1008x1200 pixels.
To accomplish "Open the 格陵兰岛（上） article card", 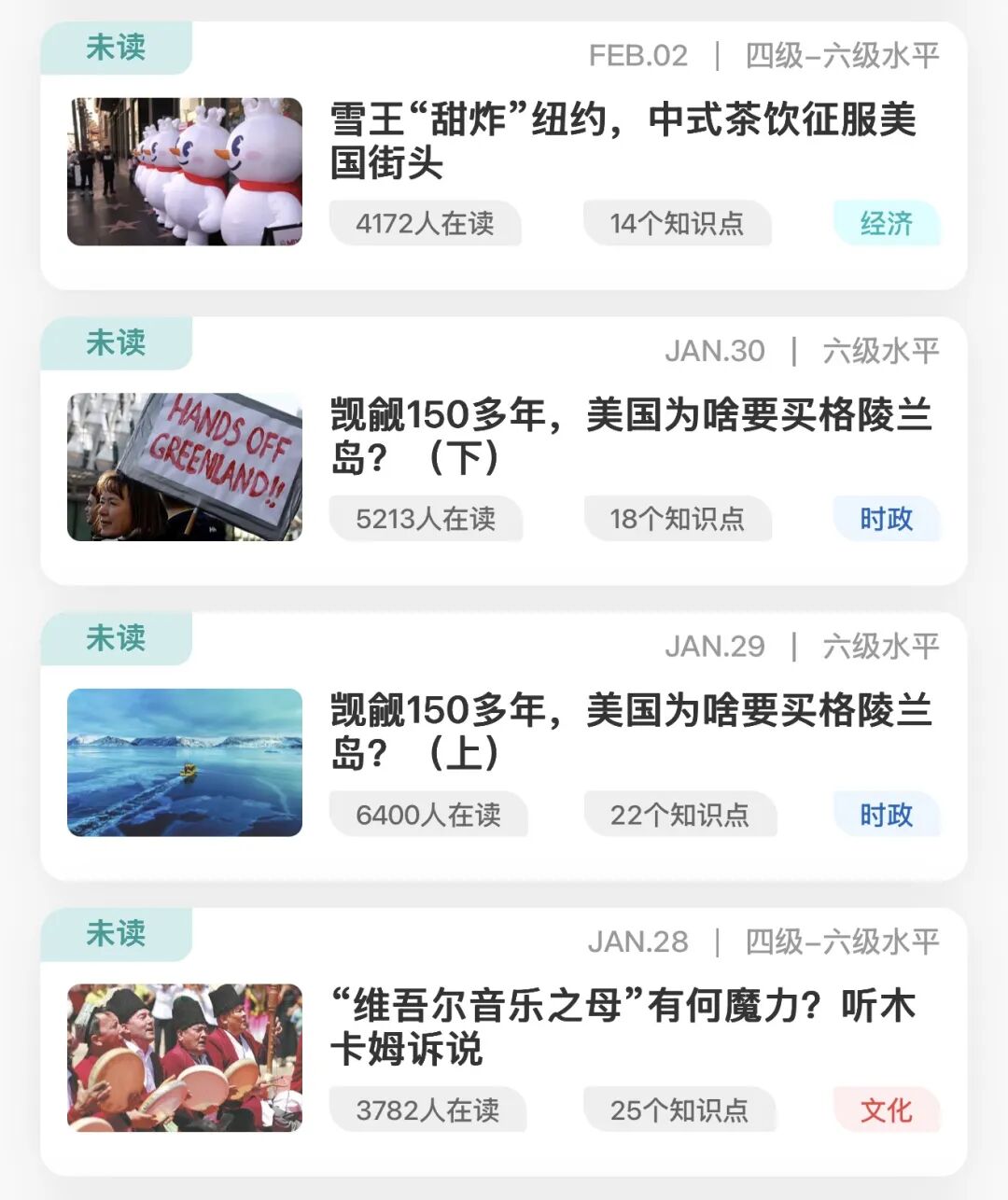I will (631, 733).
